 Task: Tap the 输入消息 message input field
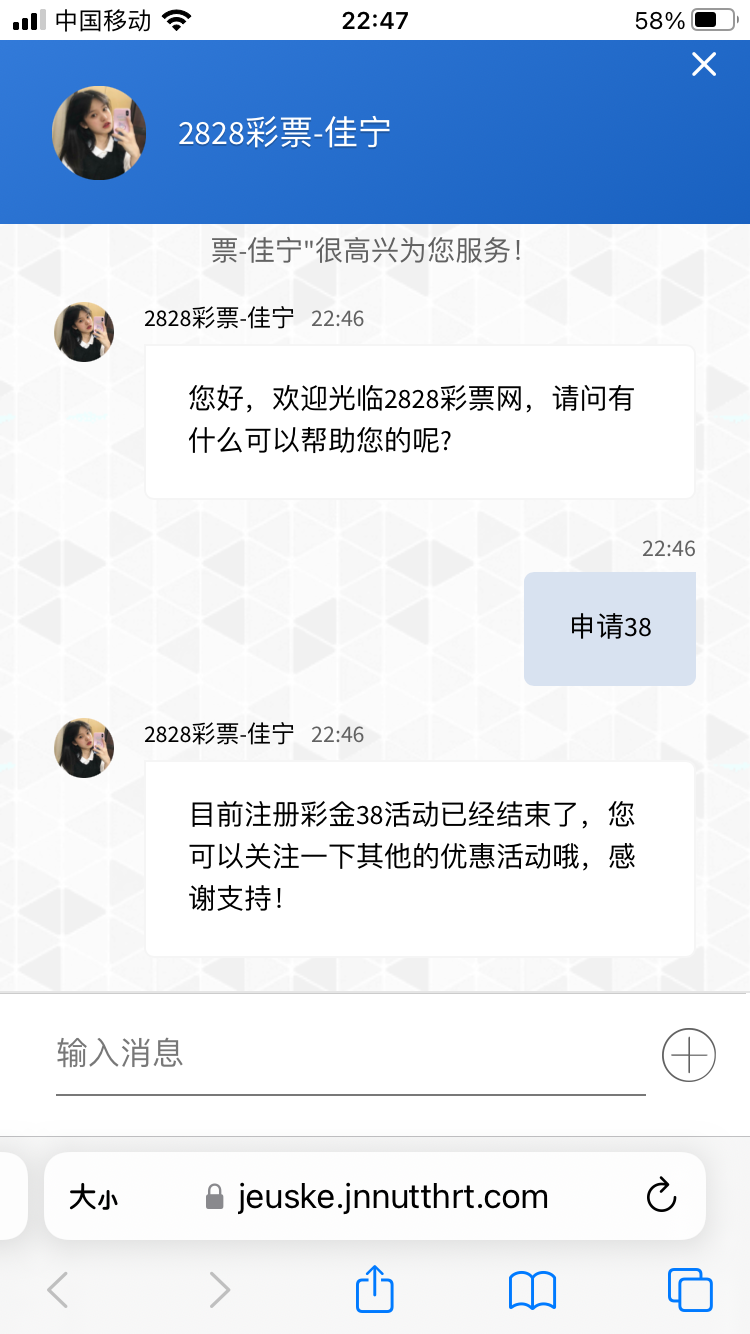point(350,1054)
